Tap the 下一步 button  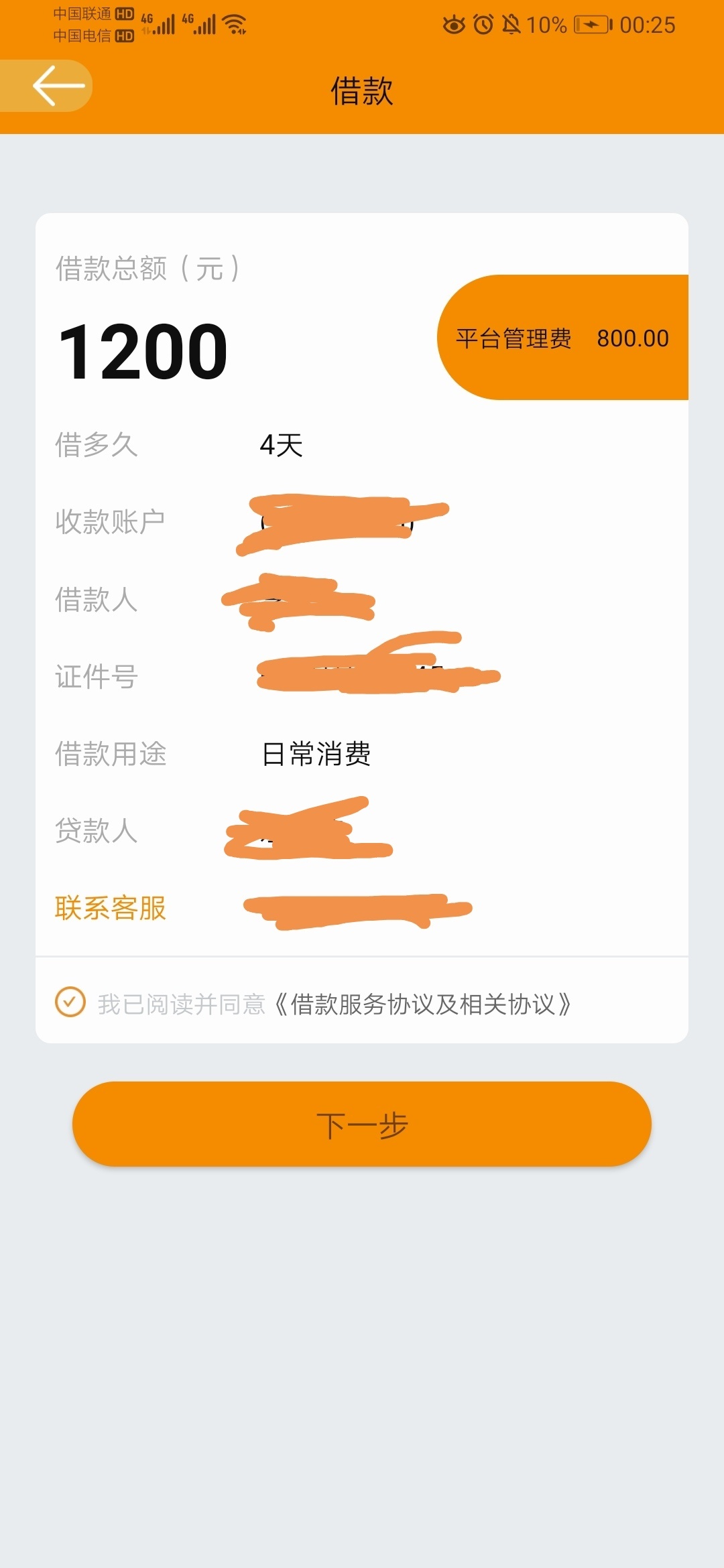click(x=362, y=1124)
